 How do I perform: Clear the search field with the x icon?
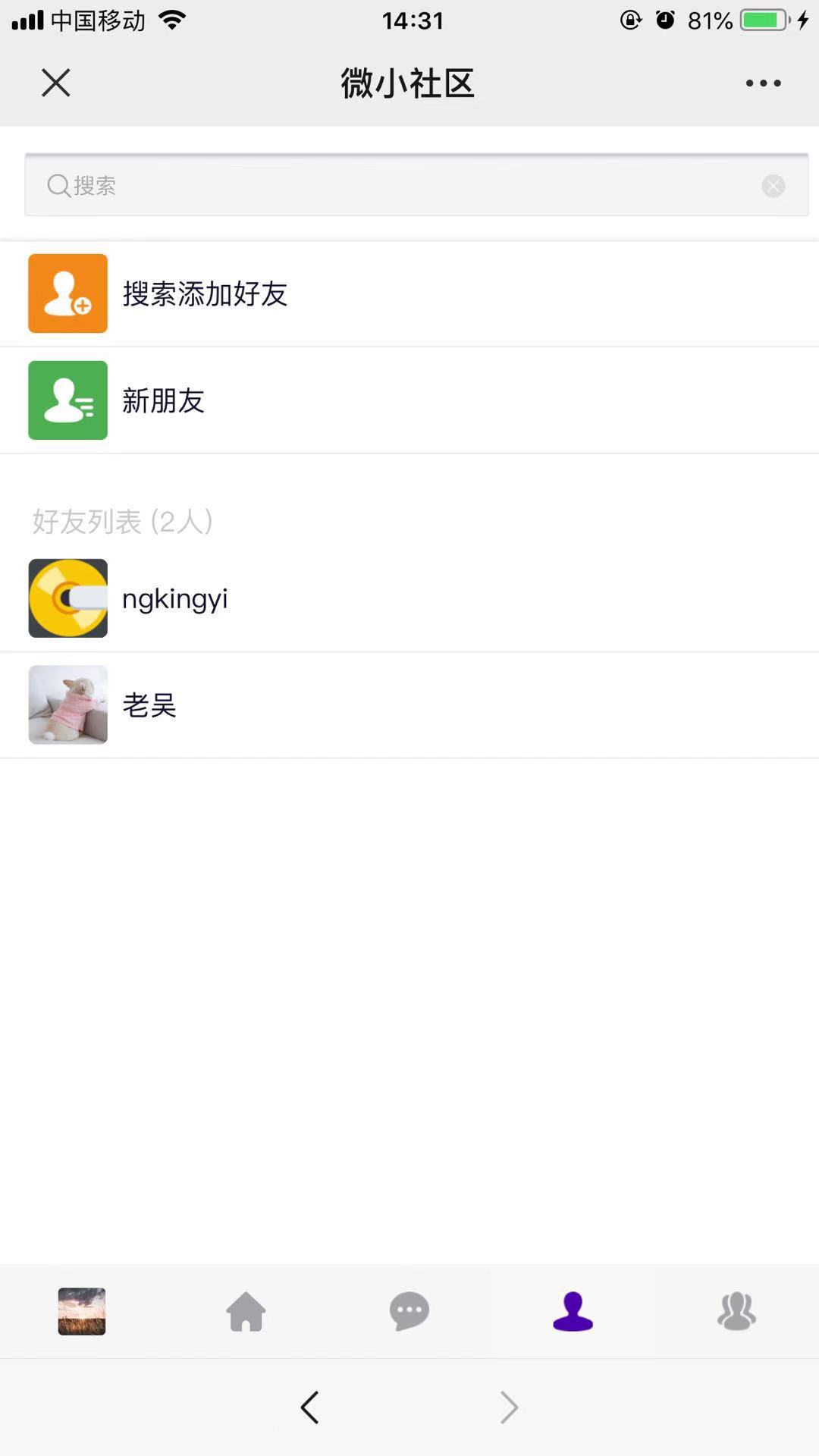(773, 186)
